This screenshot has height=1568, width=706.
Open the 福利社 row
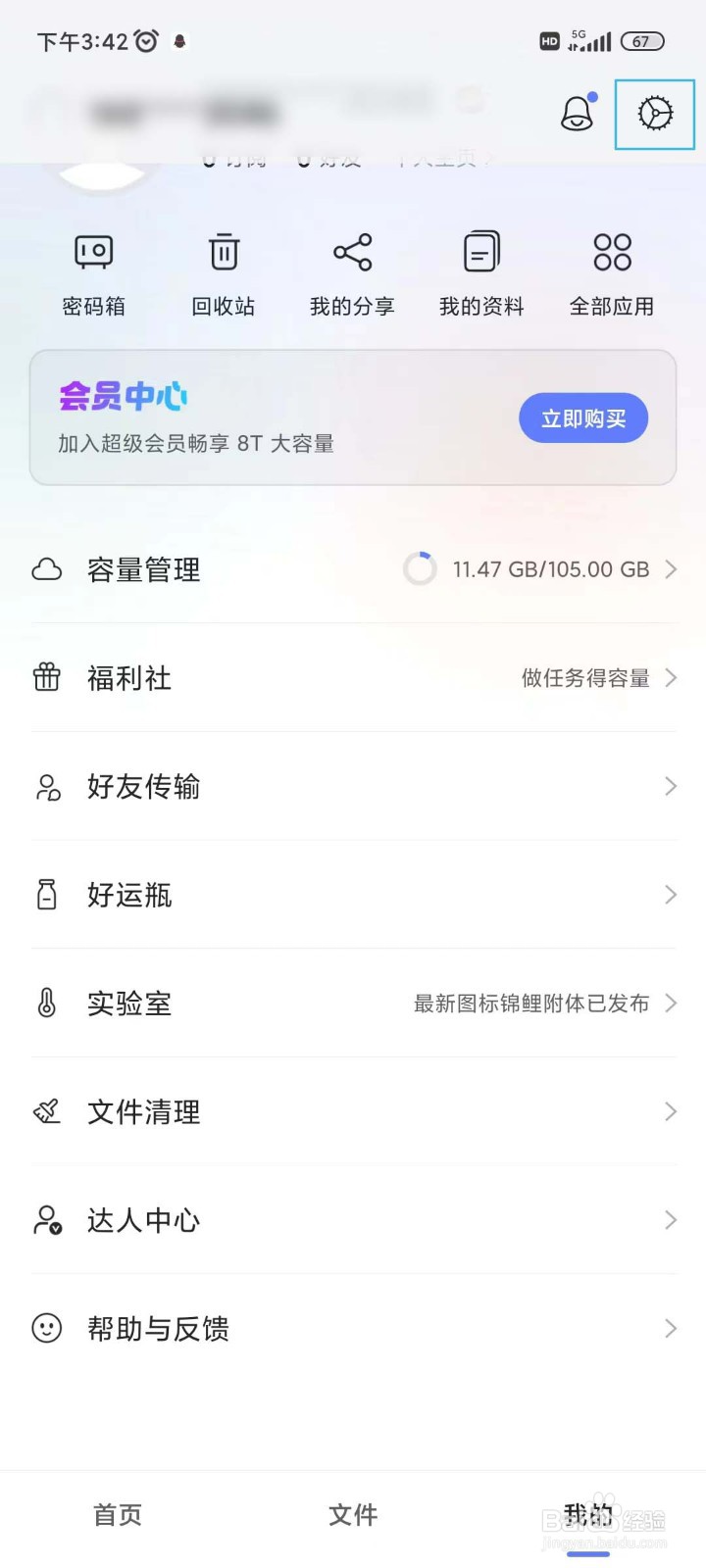(353, 678)
